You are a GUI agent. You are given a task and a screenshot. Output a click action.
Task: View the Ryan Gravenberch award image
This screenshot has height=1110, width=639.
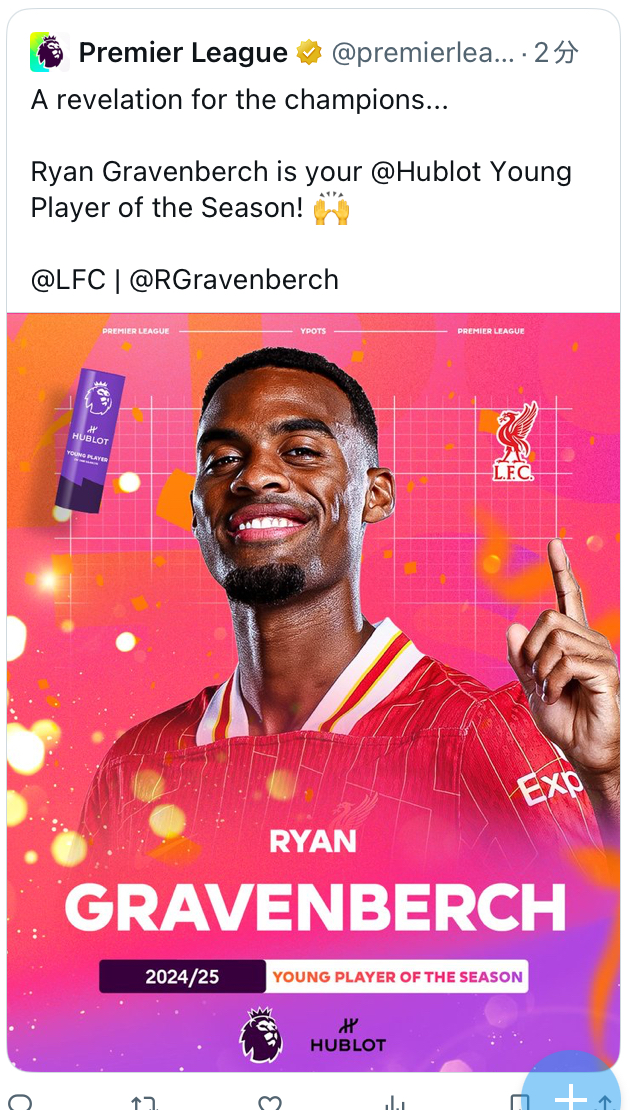pyautogui.click(x=313, y=692)
